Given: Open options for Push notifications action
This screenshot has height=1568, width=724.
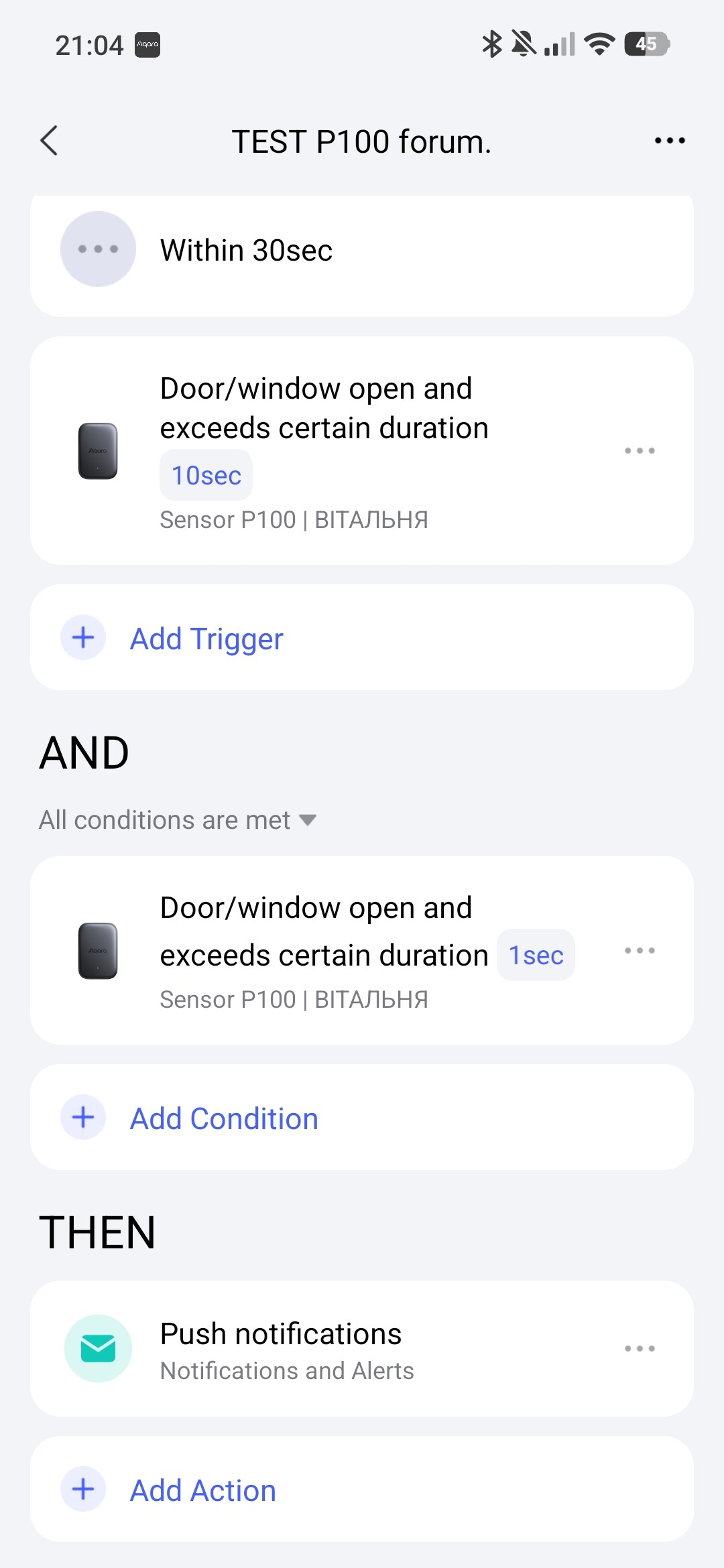Looking at the screenshot, I should tap(640, 1348).
